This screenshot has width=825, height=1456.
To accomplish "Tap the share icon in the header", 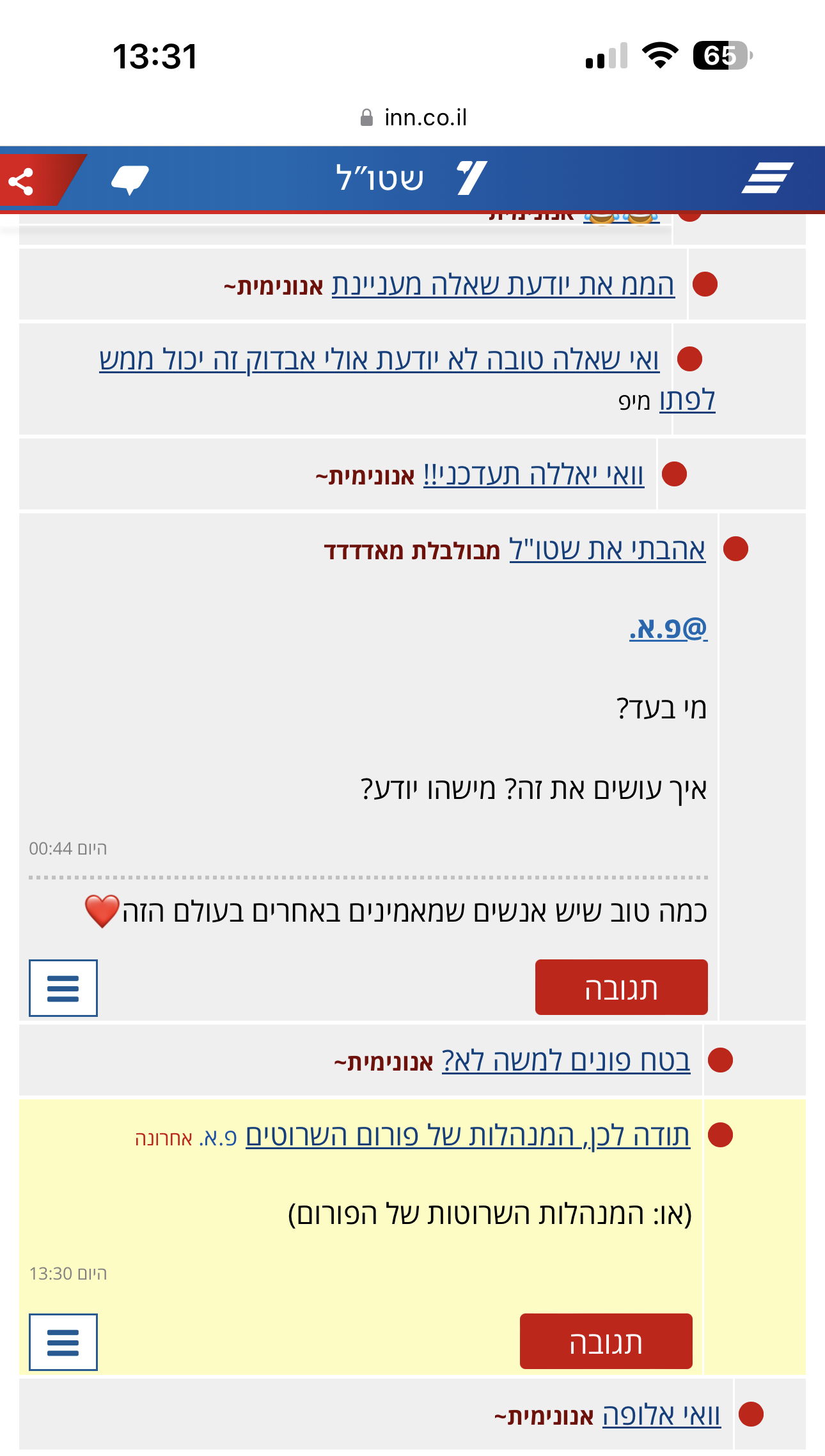I will [22, 182].
